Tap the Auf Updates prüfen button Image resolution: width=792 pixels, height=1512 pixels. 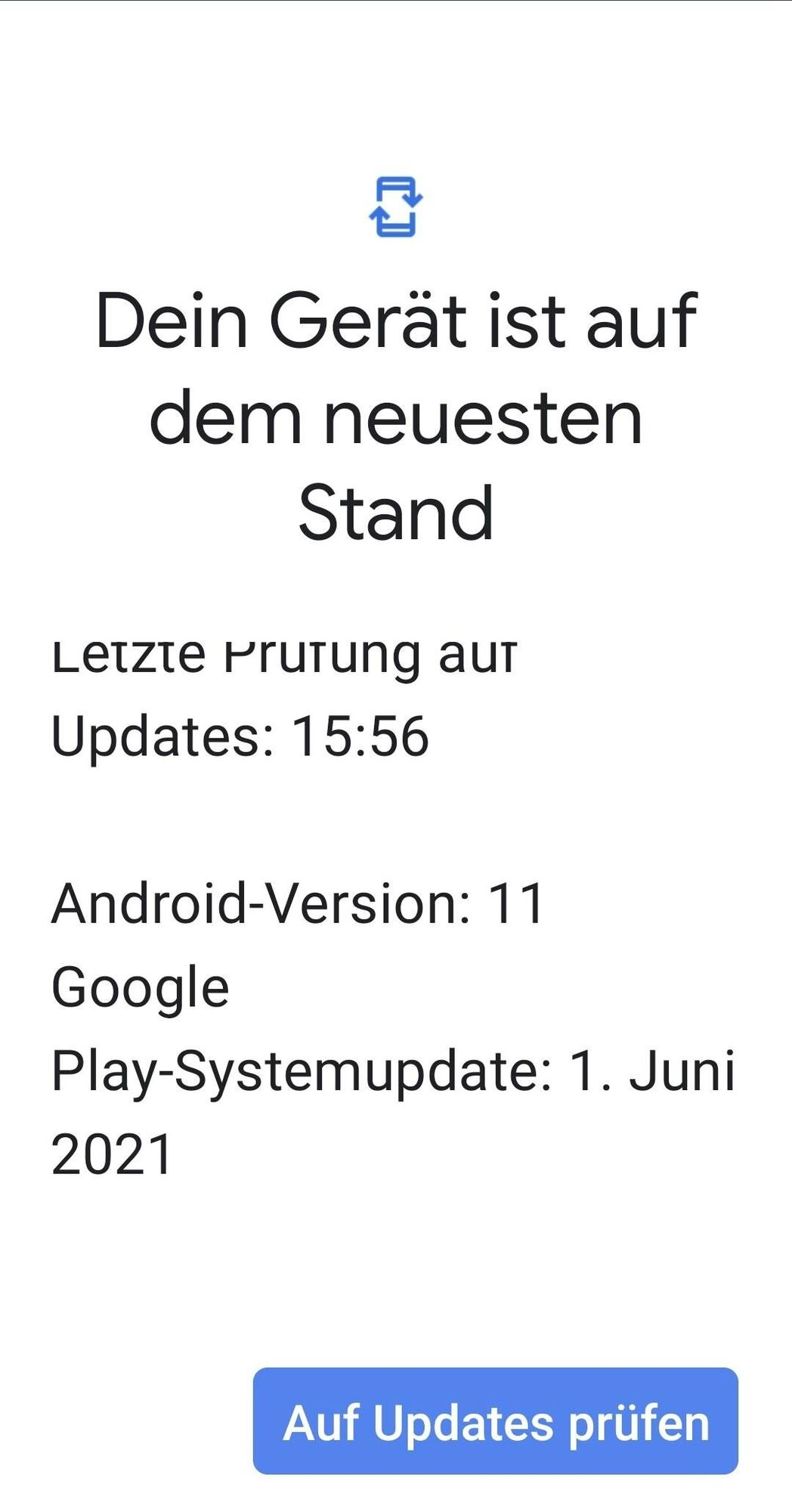pos(495,1421)
